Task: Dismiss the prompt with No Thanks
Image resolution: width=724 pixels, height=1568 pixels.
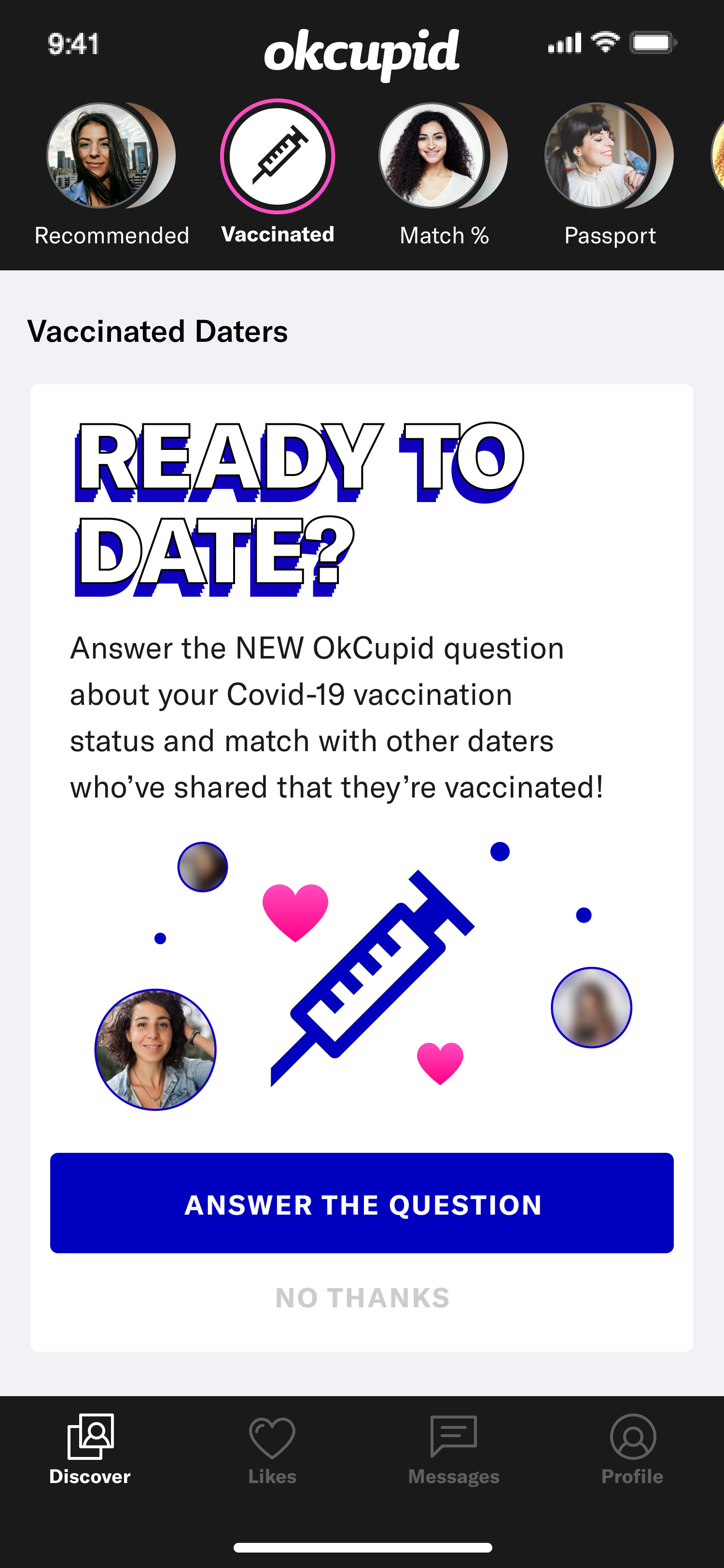Action: tap(362, 1298)
